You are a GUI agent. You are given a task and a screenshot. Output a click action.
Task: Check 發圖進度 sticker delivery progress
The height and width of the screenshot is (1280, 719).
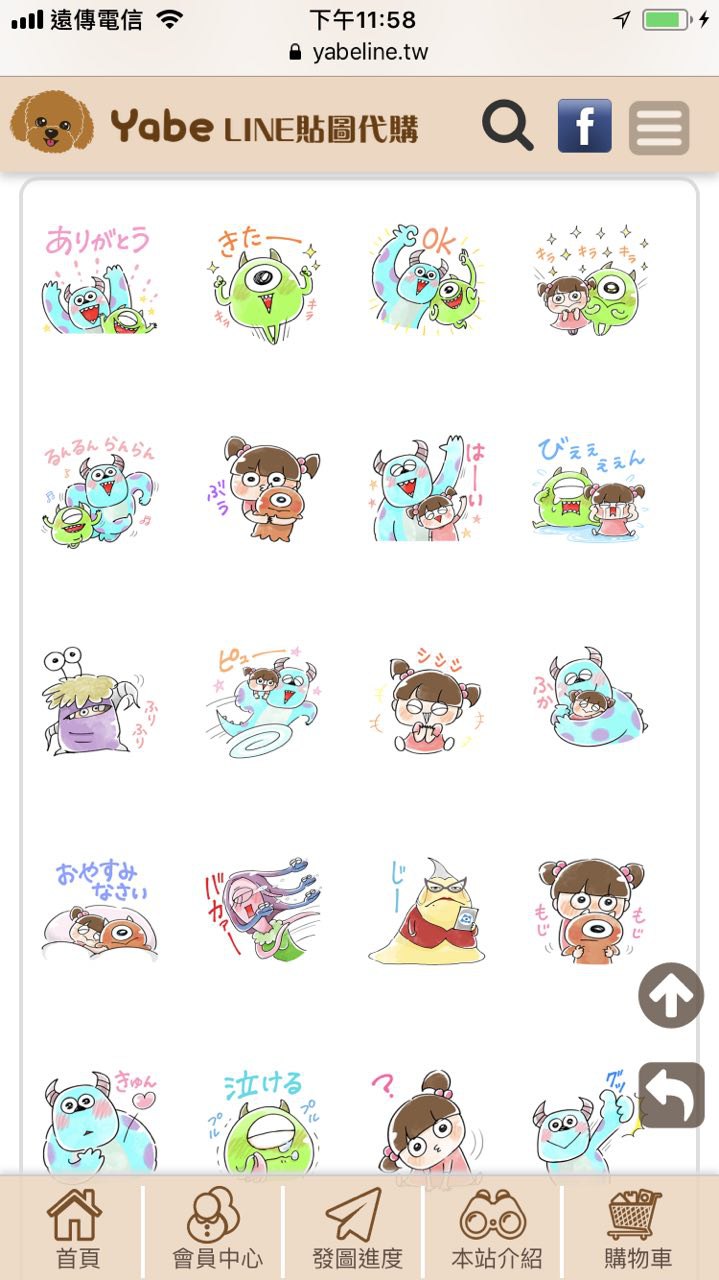point(356,1228)
